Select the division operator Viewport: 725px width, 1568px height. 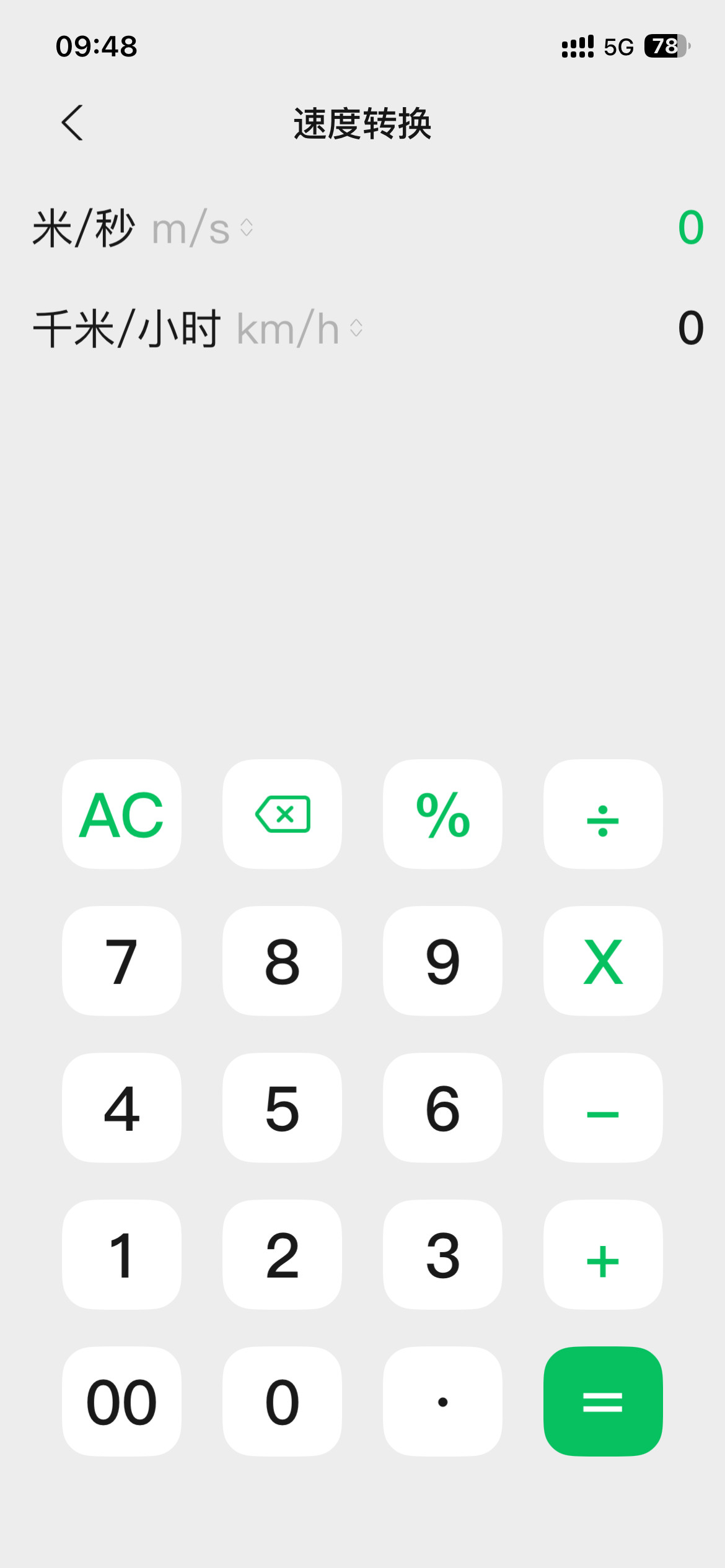tap(602, 814)
